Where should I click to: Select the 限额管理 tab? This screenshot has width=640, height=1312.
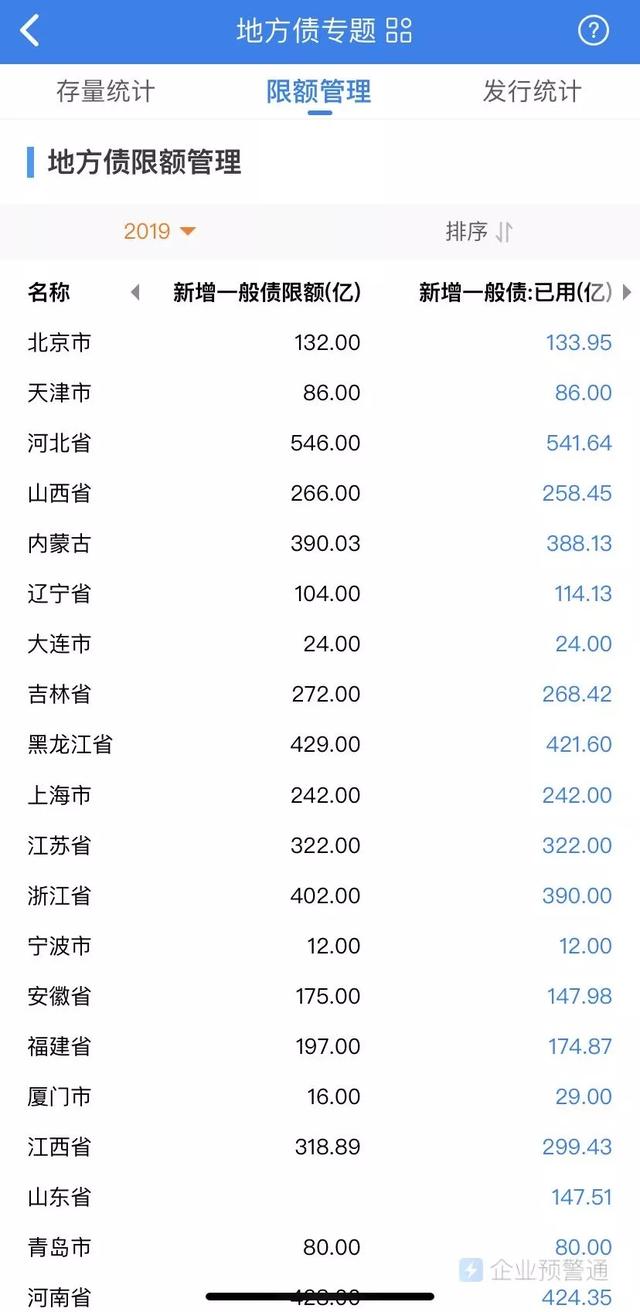pos(319,92)
